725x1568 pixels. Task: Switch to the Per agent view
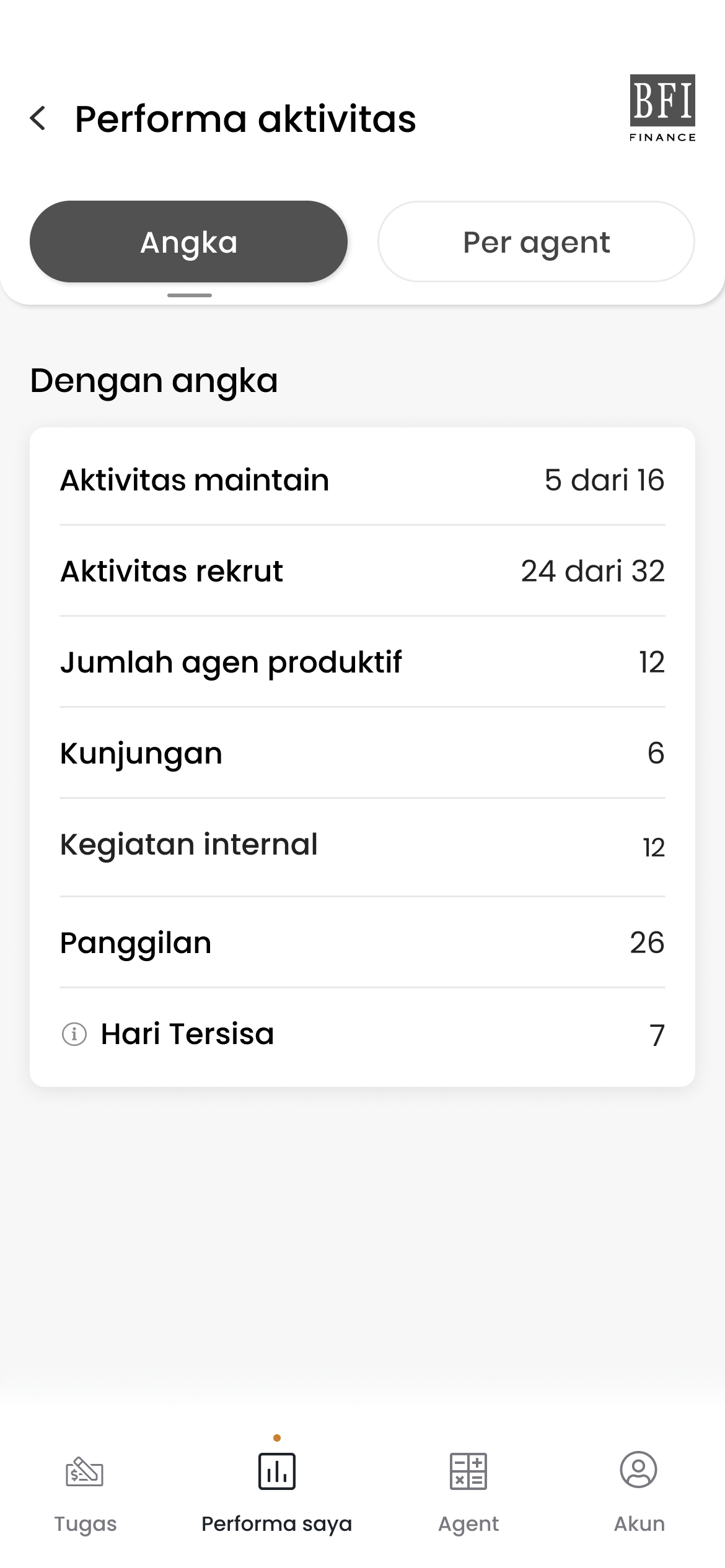coord(535,242)
